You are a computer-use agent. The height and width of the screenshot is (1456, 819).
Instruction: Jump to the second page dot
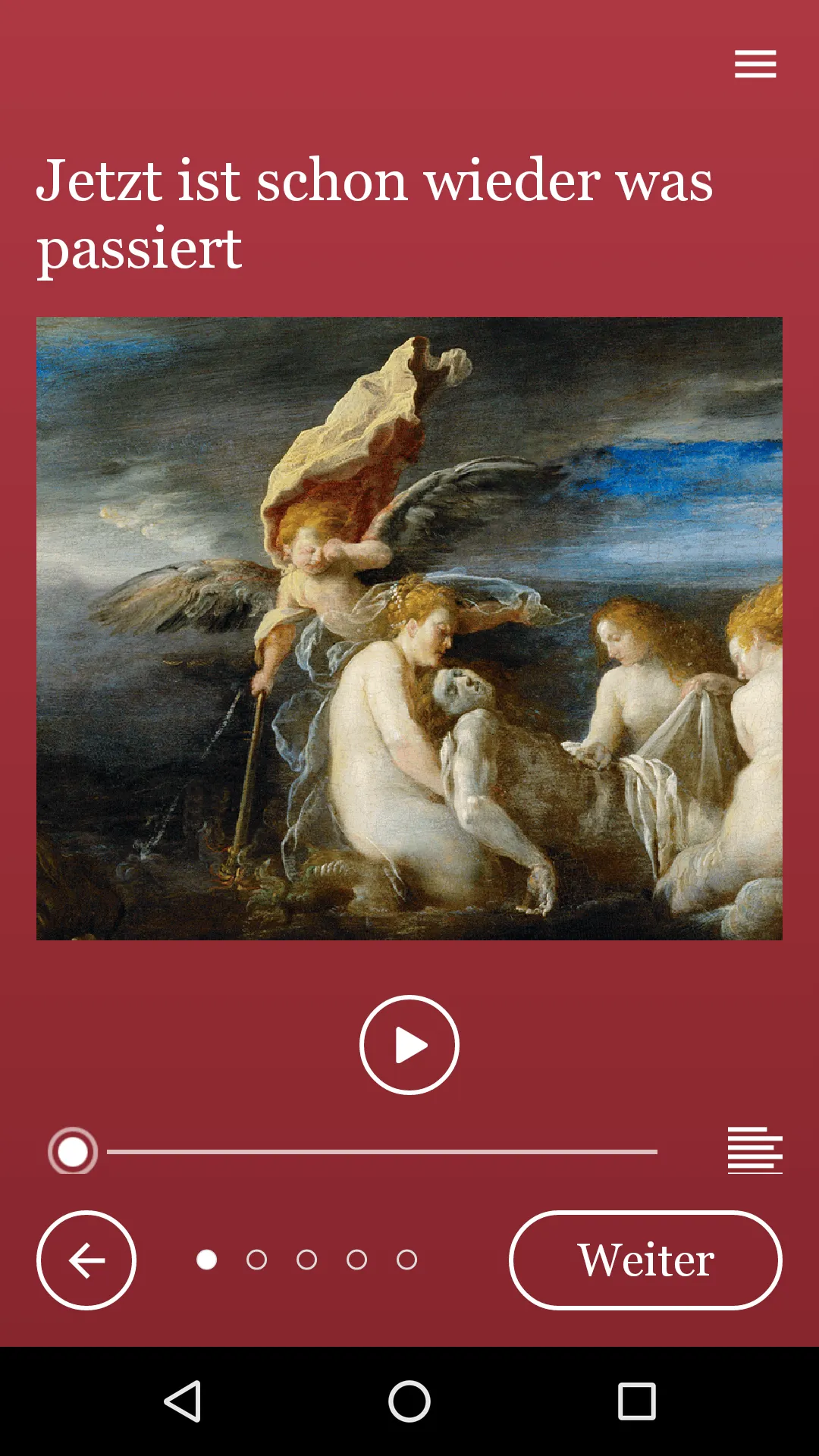[256, 1260]
